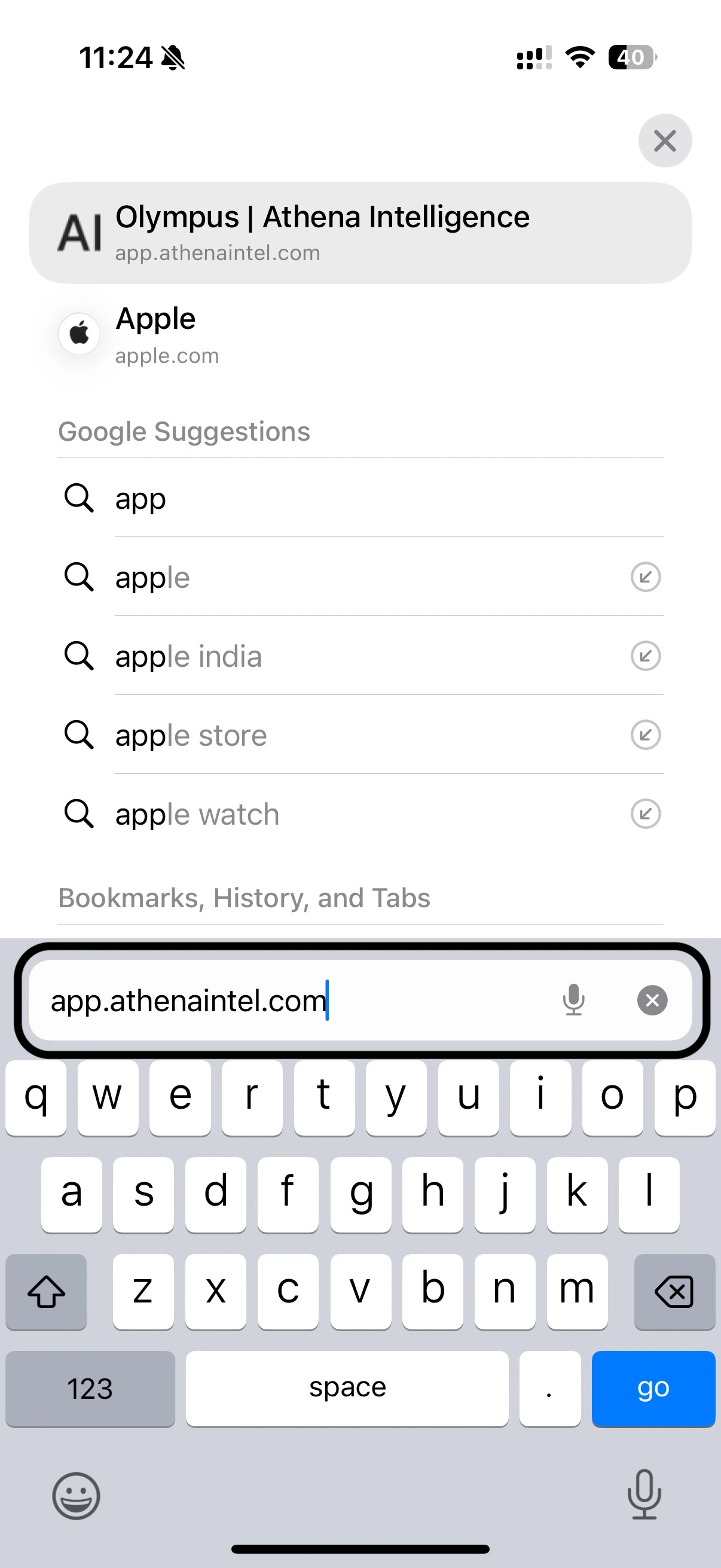This screenshot has height=1568, width=721.
Task: Insert "apple watch" into the address bar
Action: (x=645, y=814)
